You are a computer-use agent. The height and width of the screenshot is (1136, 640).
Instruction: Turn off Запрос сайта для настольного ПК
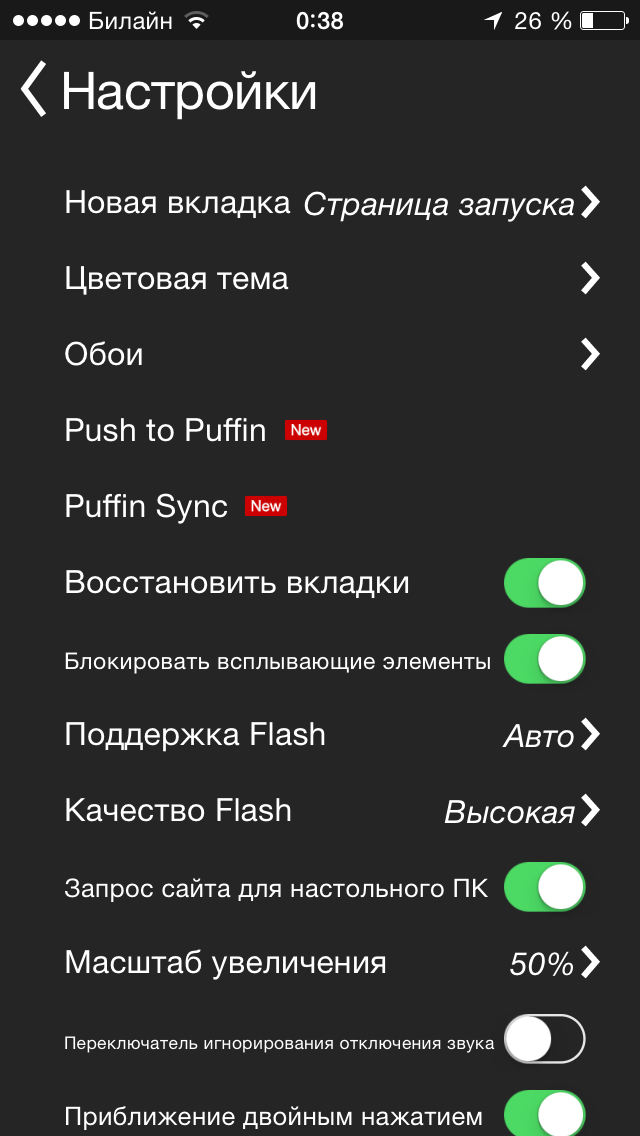click(545, 887)
